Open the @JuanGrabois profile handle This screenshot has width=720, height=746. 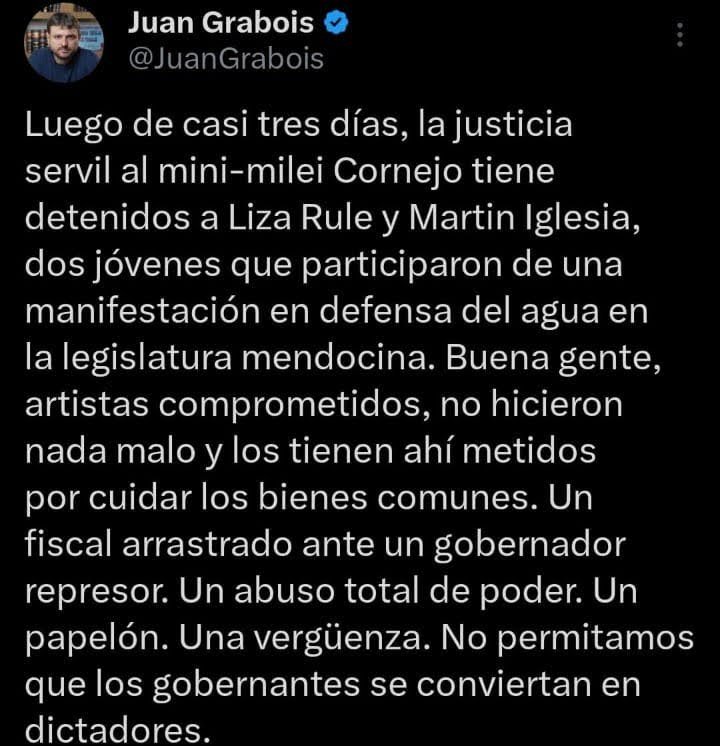tap(225, 60)
